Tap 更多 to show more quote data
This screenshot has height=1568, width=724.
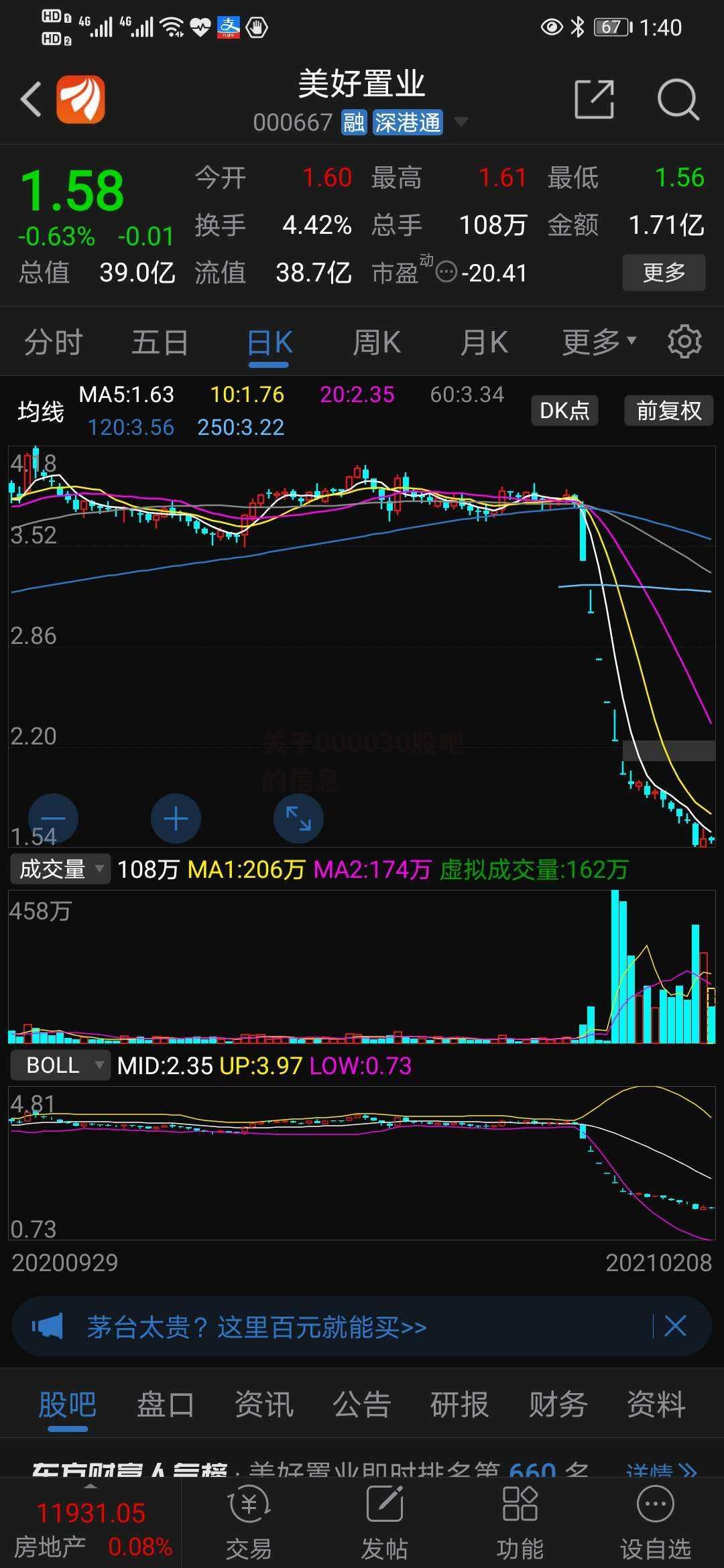[663, 273]
